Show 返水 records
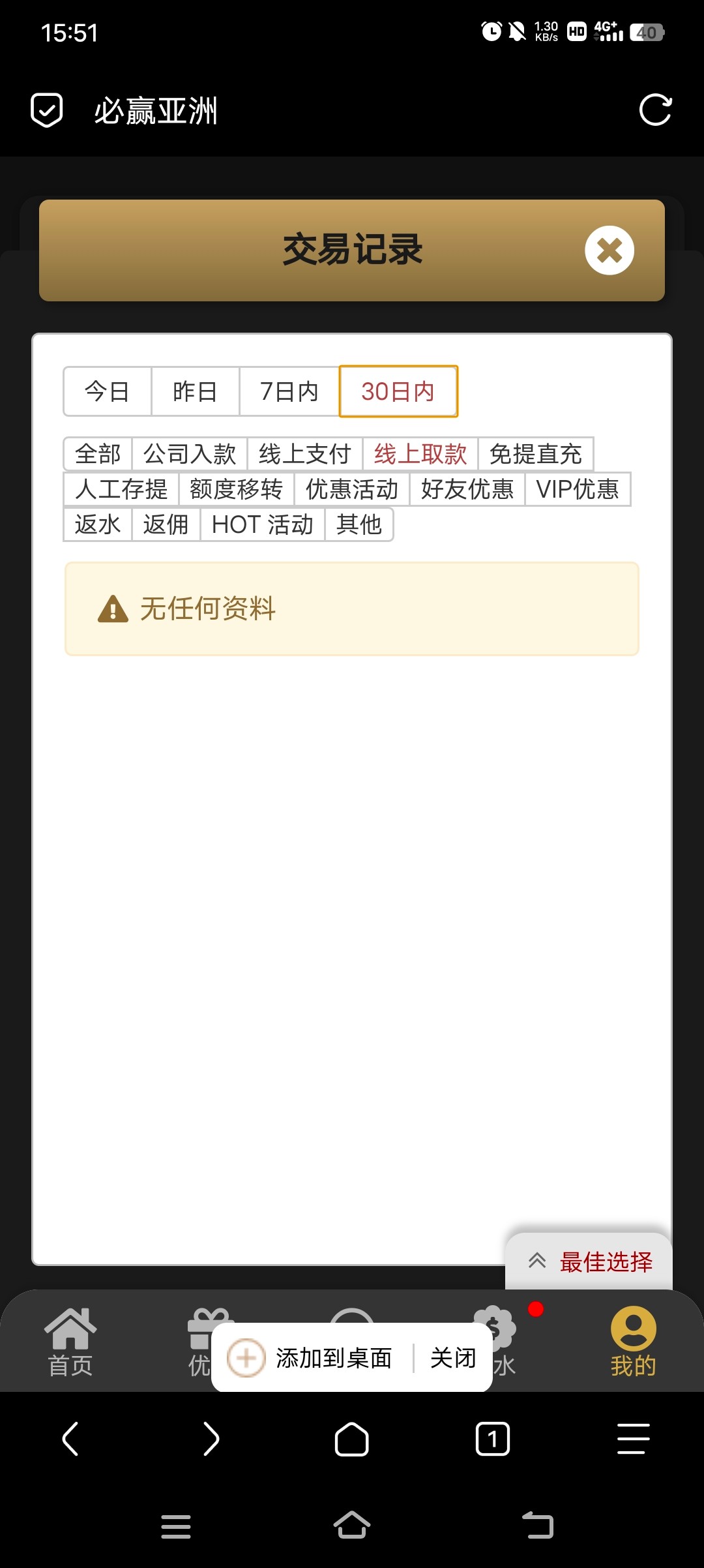This screenshot has width=704, height=1568. click(x=98, y=524)
